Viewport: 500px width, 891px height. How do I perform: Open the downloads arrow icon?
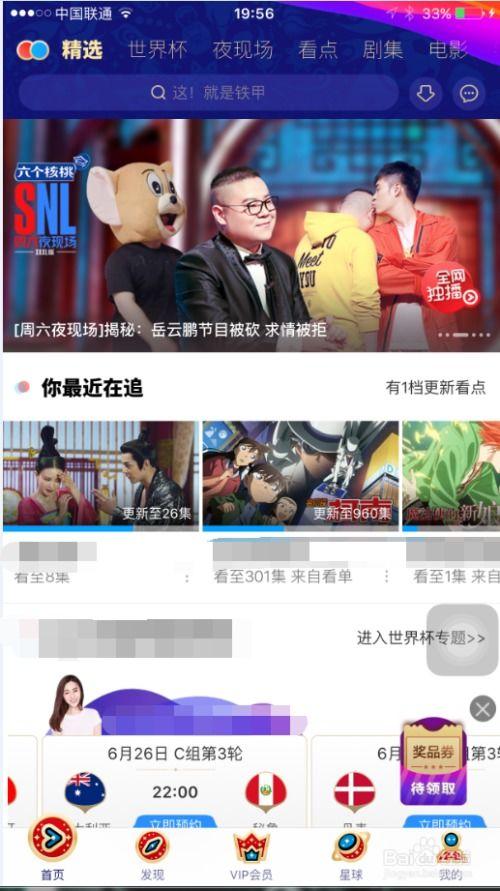pyautogui.click(x=426, y=93)
